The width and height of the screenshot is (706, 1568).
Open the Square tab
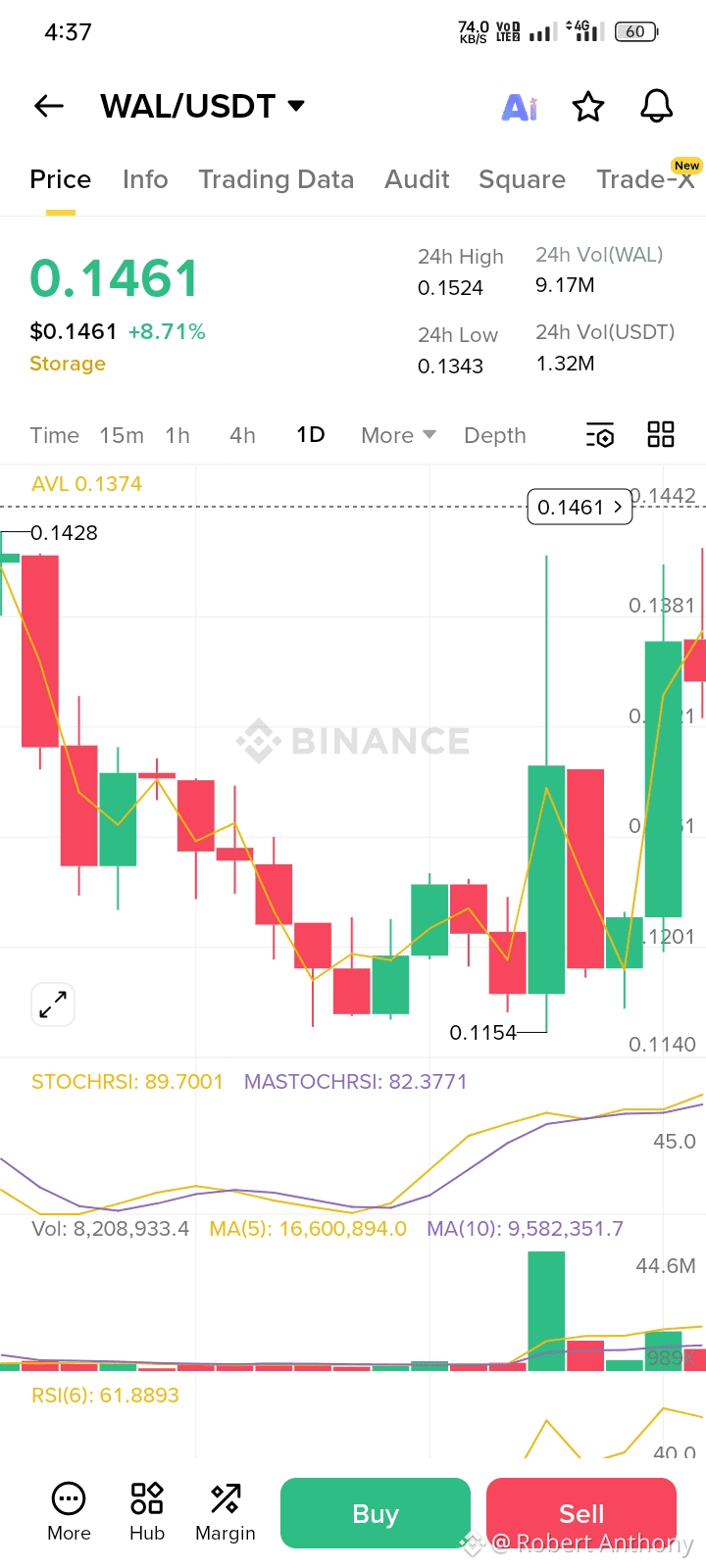coord(522,179)
